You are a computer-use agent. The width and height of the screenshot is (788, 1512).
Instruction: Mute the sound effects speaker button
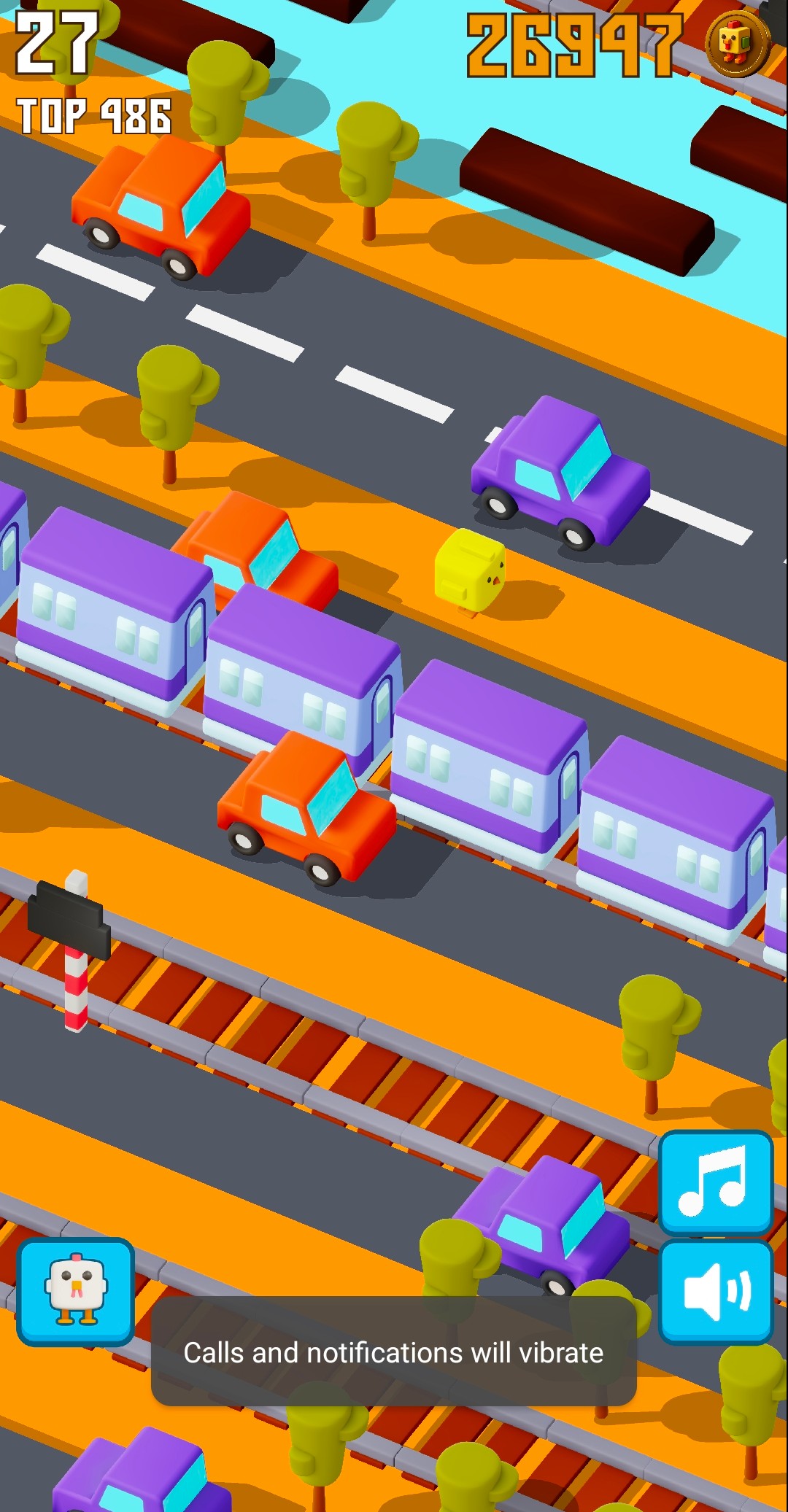coord(716,1292)
